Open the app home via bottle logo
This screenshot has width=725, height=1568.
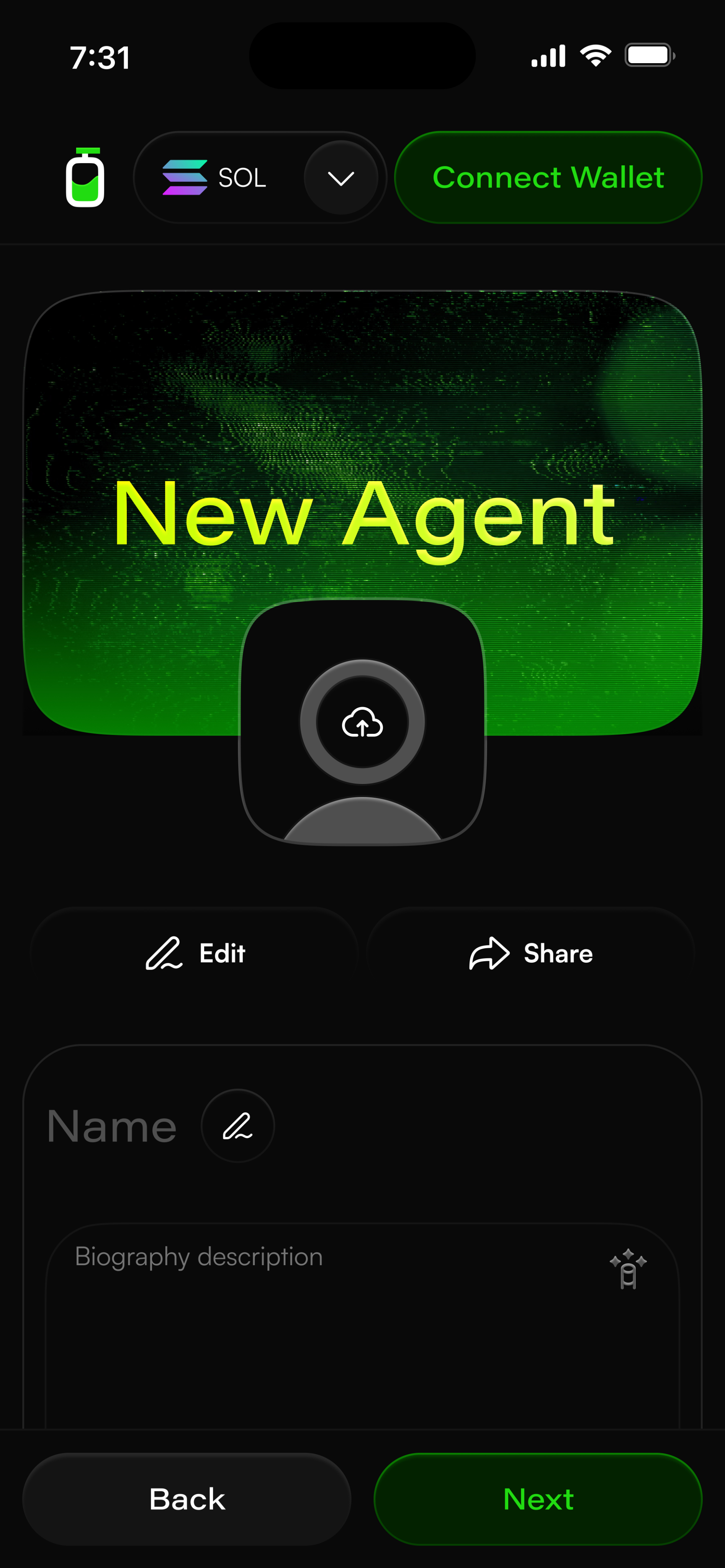tap(85, 178)
